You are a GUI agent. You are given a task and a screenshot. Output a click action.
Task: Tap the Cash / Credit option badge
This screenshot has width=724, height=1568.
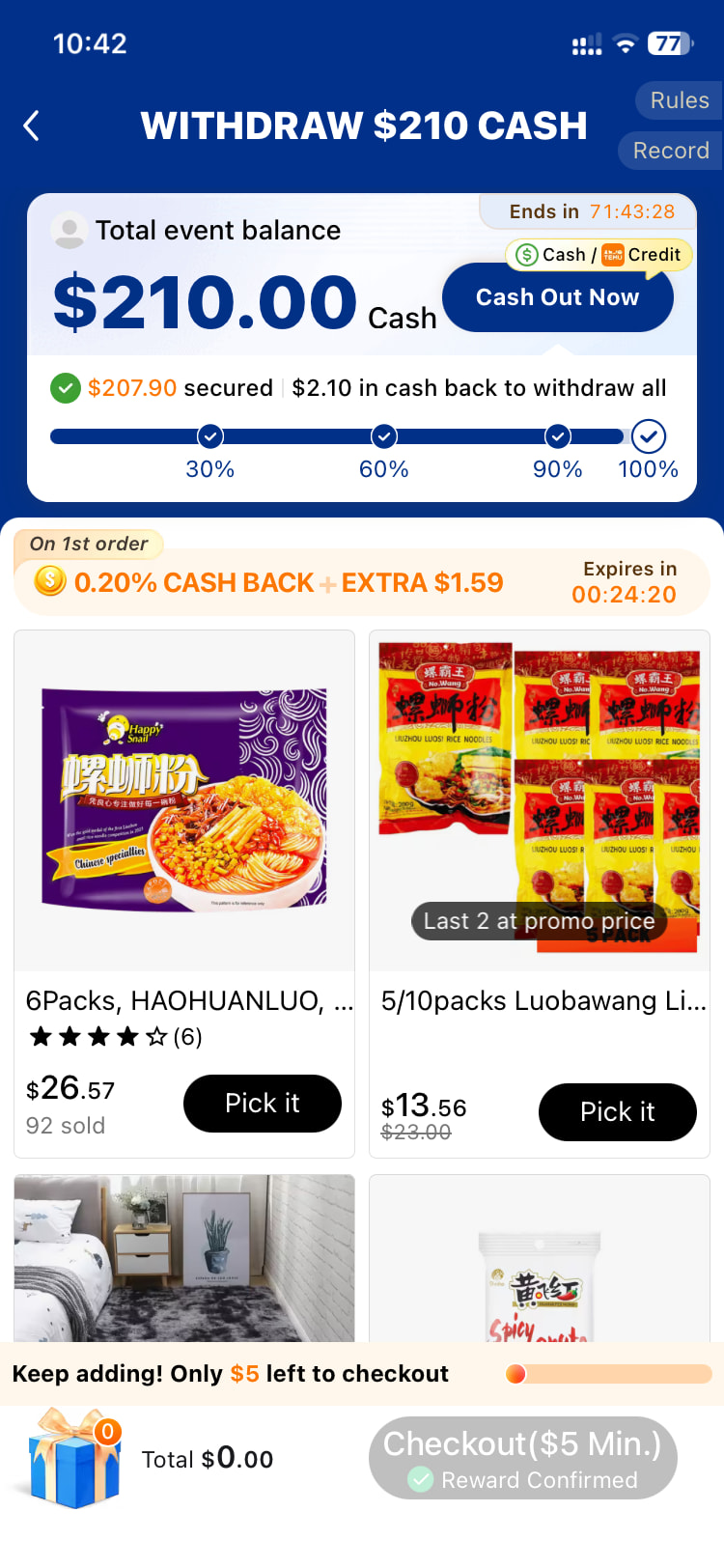[599, 255]
